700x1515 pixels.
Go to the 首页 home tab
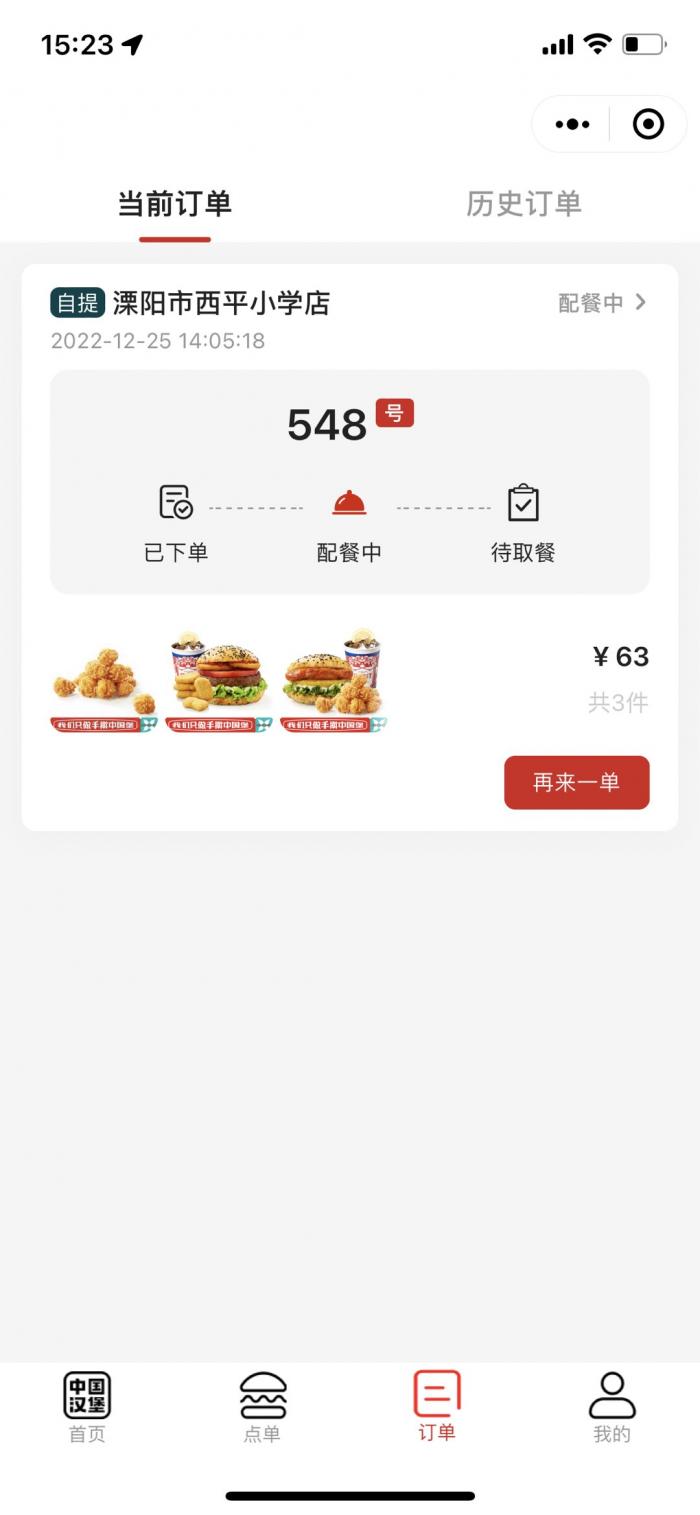(87, 1406)
